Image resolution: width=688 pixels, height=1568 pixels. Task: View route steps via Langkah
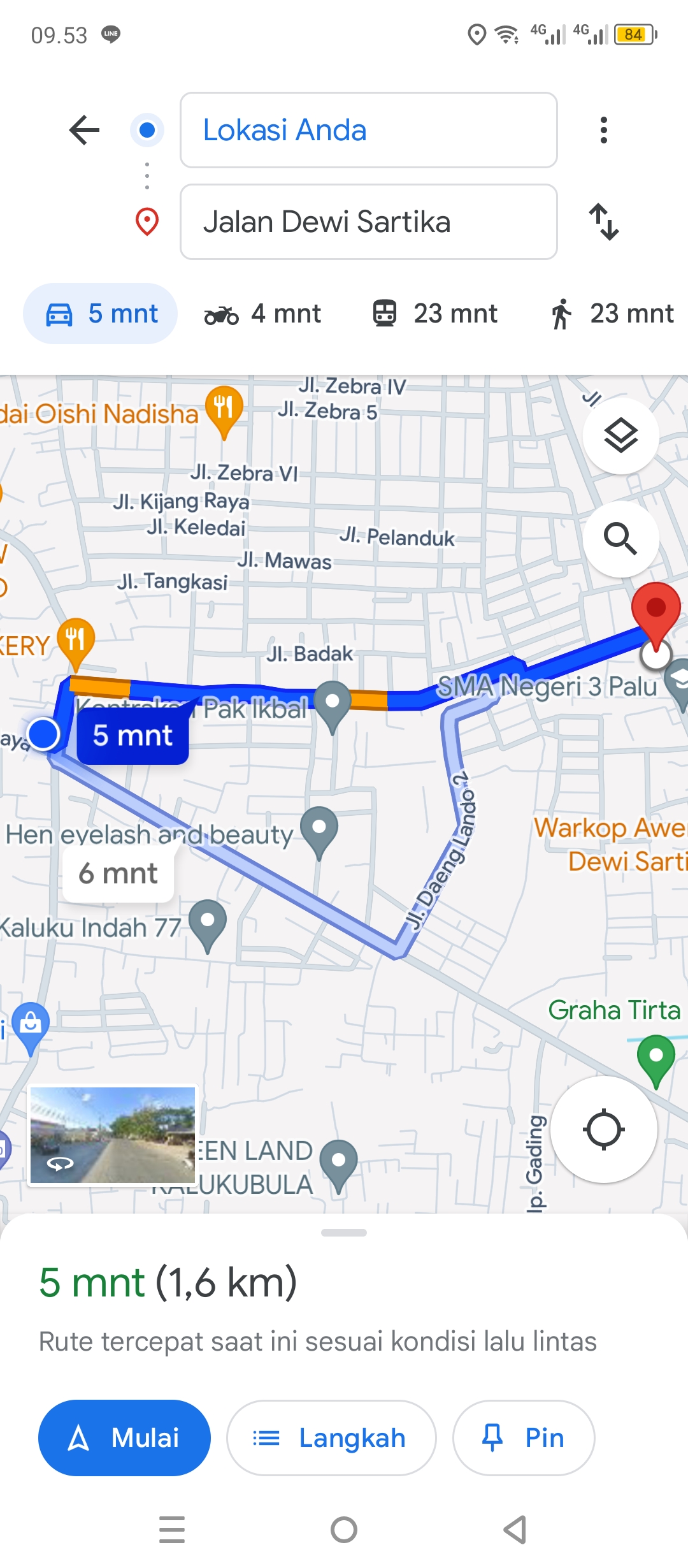(x=331, y=1438)
